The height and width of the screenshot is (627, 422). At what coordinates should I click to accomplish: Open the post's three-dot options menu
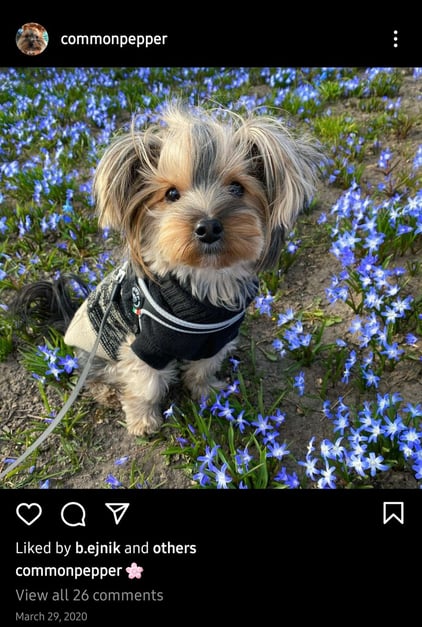point(395,39)
